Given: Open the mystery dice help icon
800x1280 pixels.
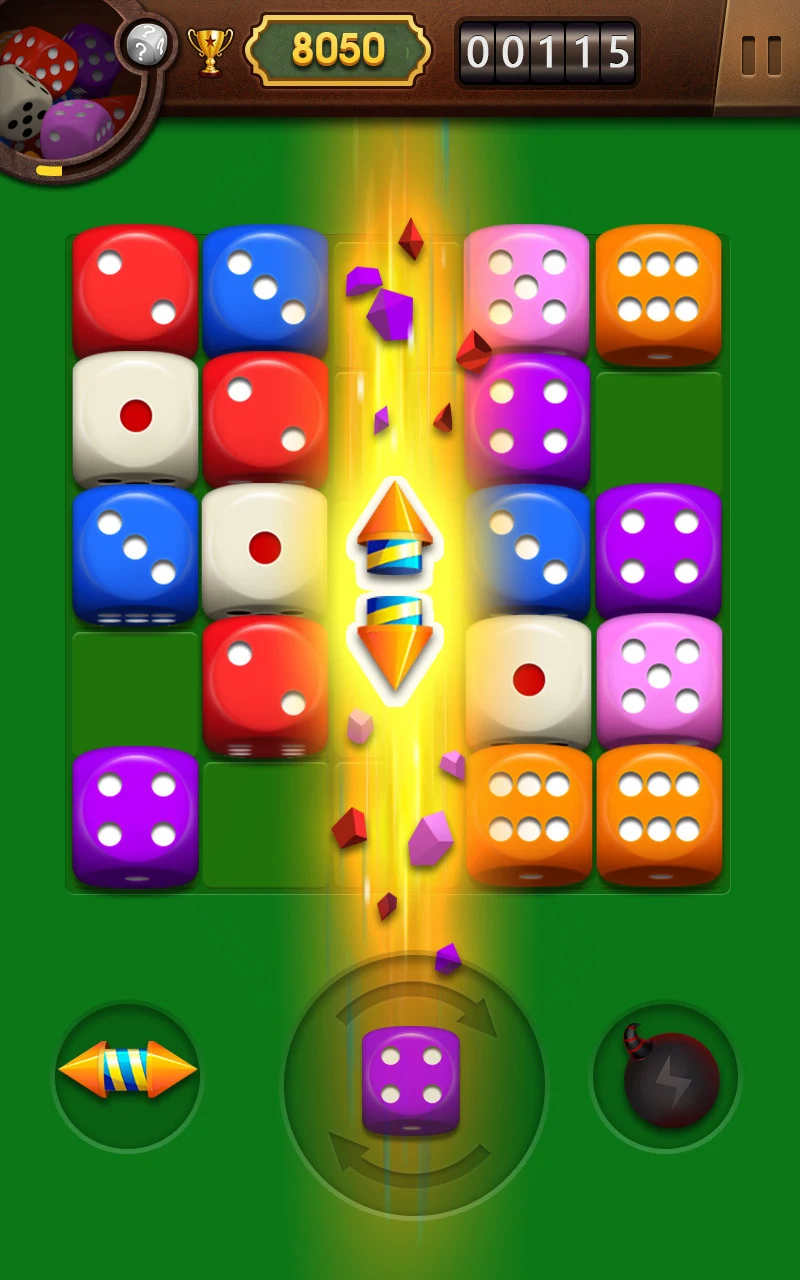Looking at the screenshot, I should click(147, 44).
